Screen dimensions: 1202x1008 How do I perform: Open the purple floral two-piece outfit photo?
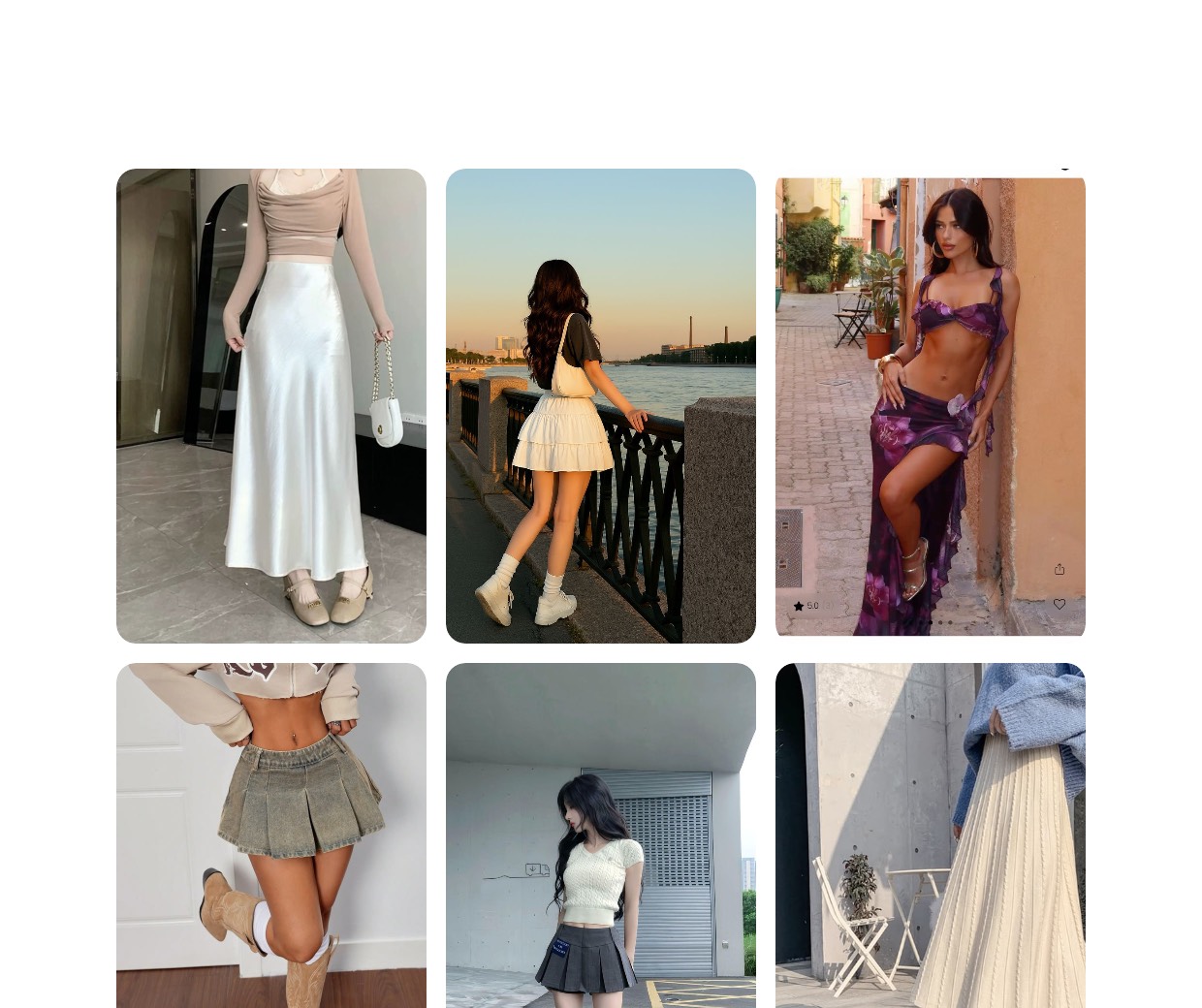[930, 405]
